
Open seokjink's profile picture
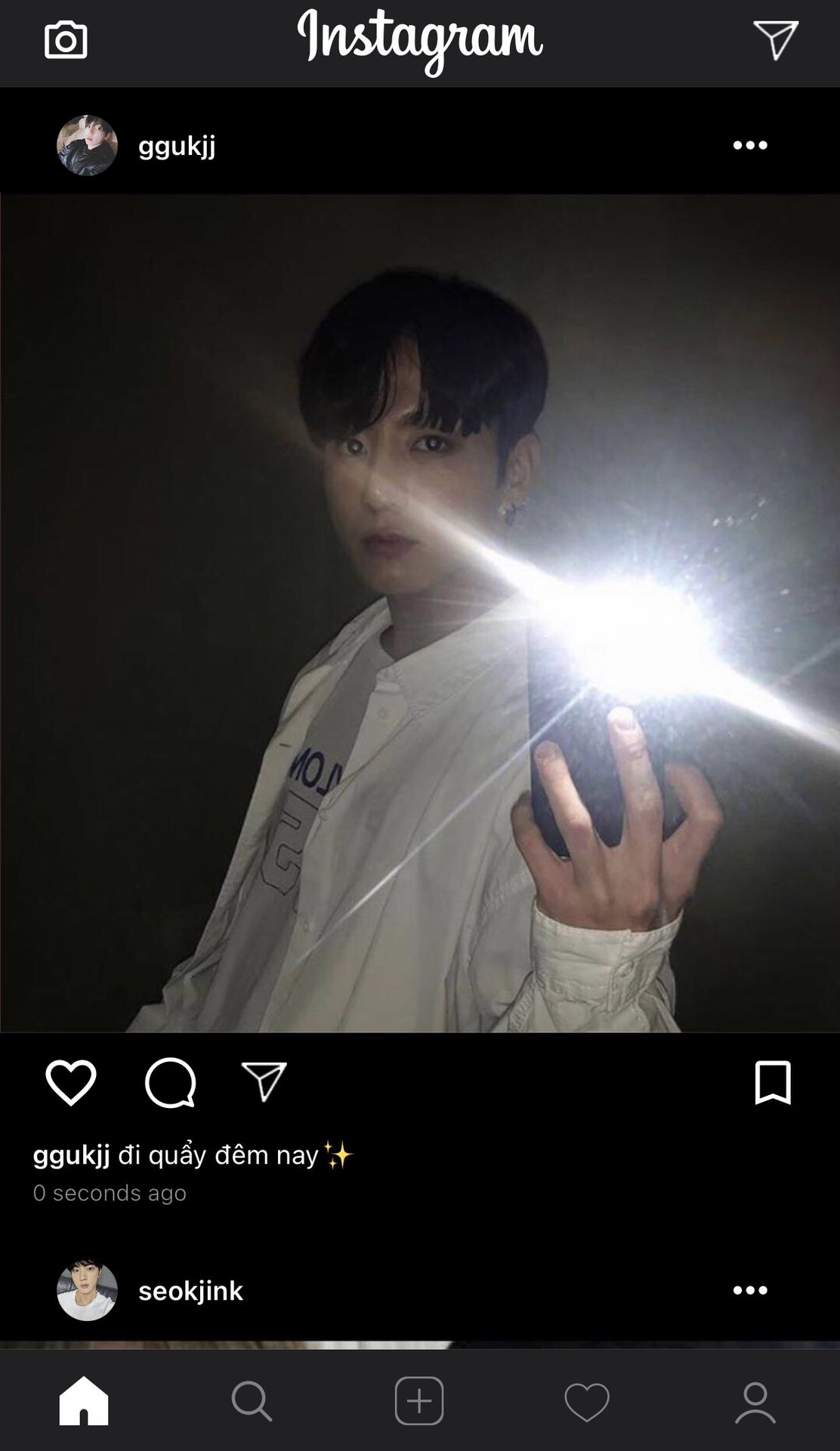87,1290
